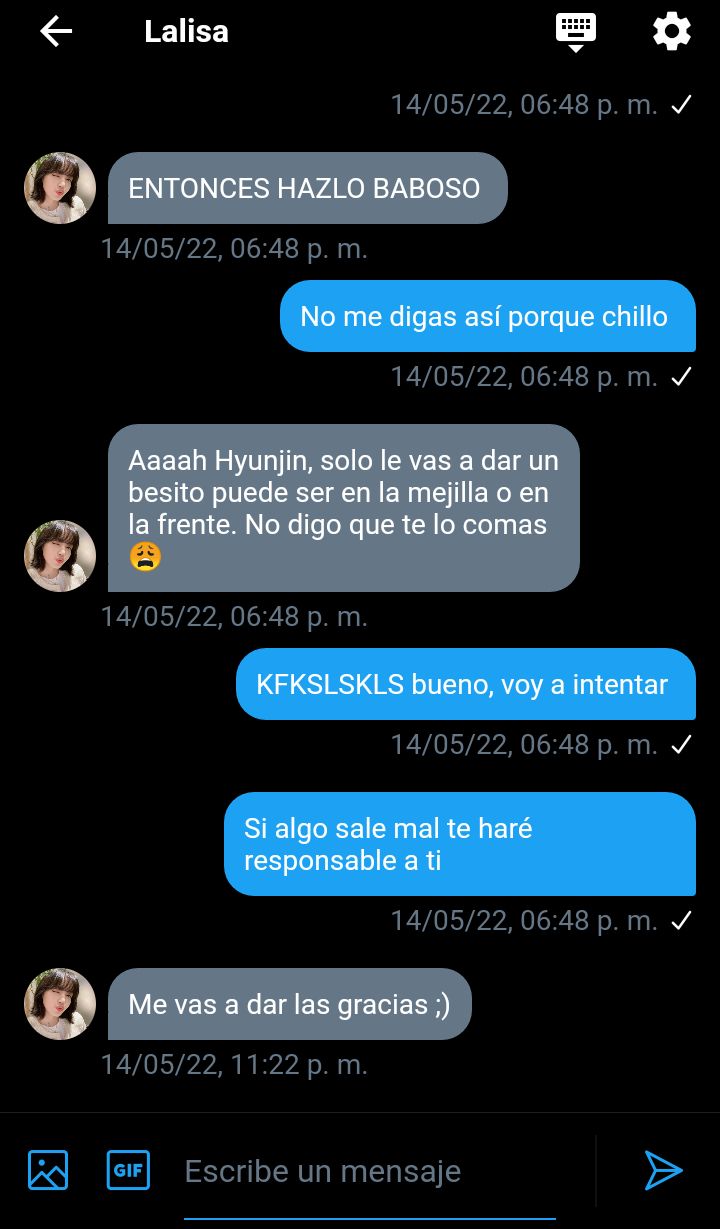Image resolution: width=720 pixels, height=1229 pixels.
Task: Tap Lalisa's avatar beside "Me vas a dar las gracias"
Action: click(x=60, y=1004)
